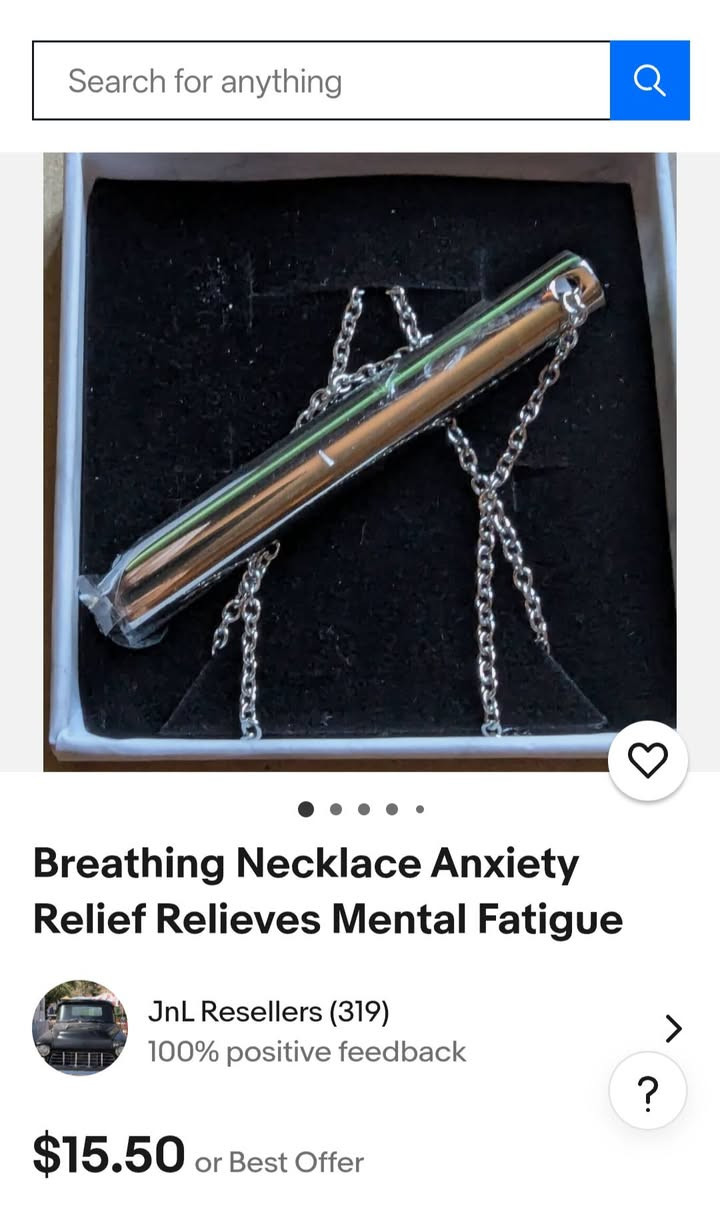Image resolution: width=720 pixels, height=1207 pixels.
Task: Tap the Search for anything field
Action: tap(320, 81)
